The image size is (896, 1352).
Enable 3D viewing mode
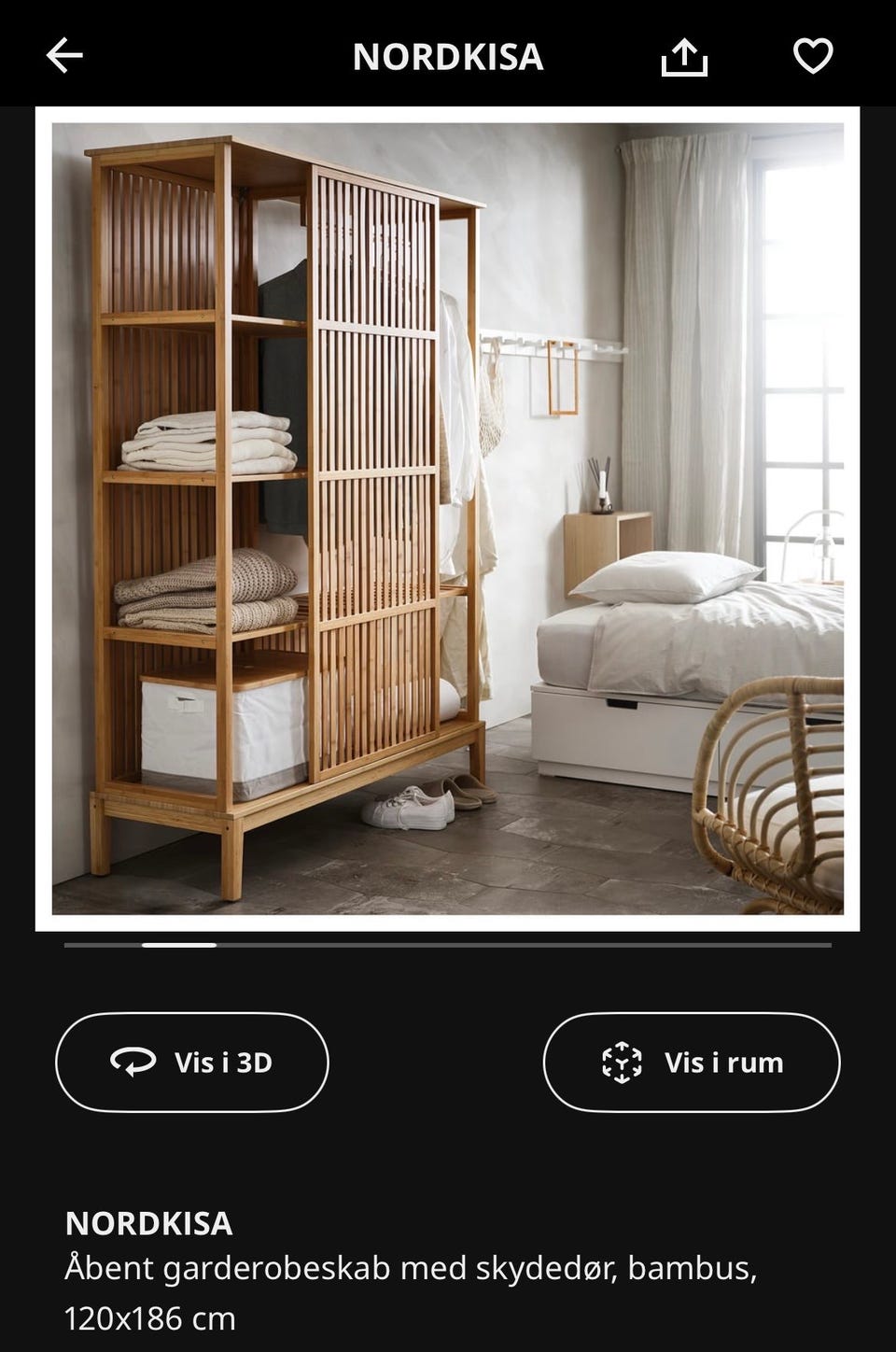click(x=191, y=1062)
